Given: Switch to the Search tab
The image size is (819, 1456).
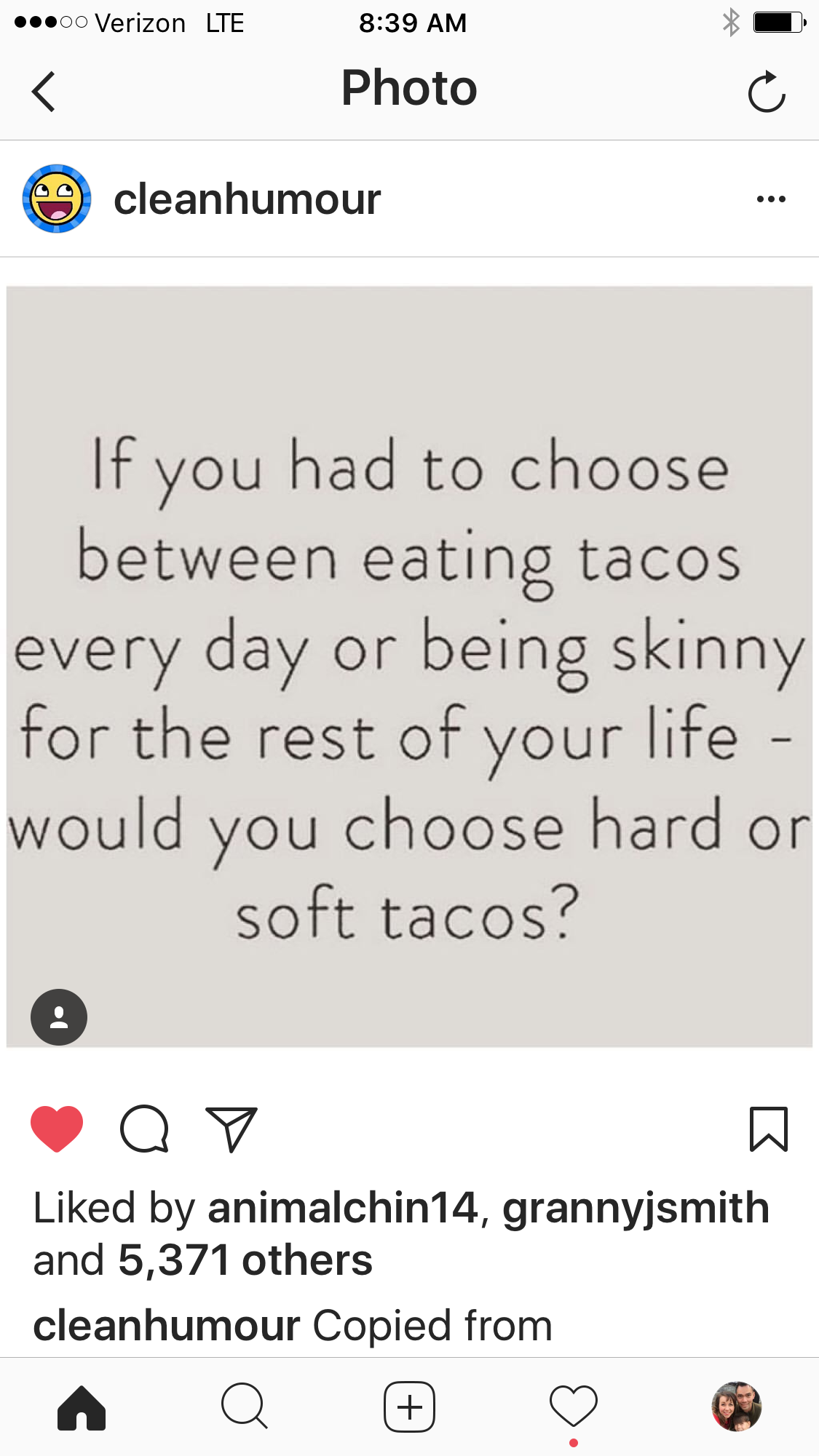Looking at the screenshot, I should pyautogui.click(x=245, y=1407).
